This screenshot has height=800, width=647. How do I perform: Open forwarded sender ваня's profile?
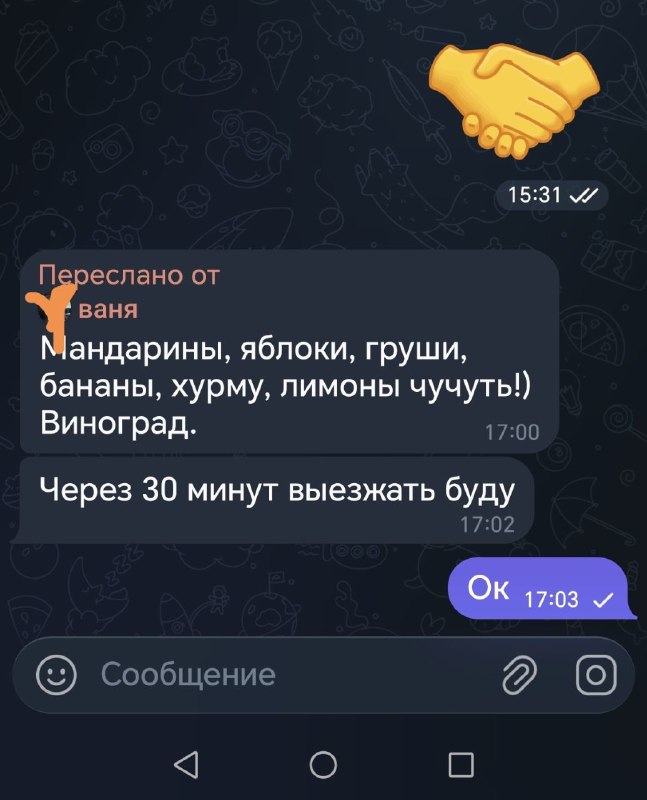coord(108,309)
